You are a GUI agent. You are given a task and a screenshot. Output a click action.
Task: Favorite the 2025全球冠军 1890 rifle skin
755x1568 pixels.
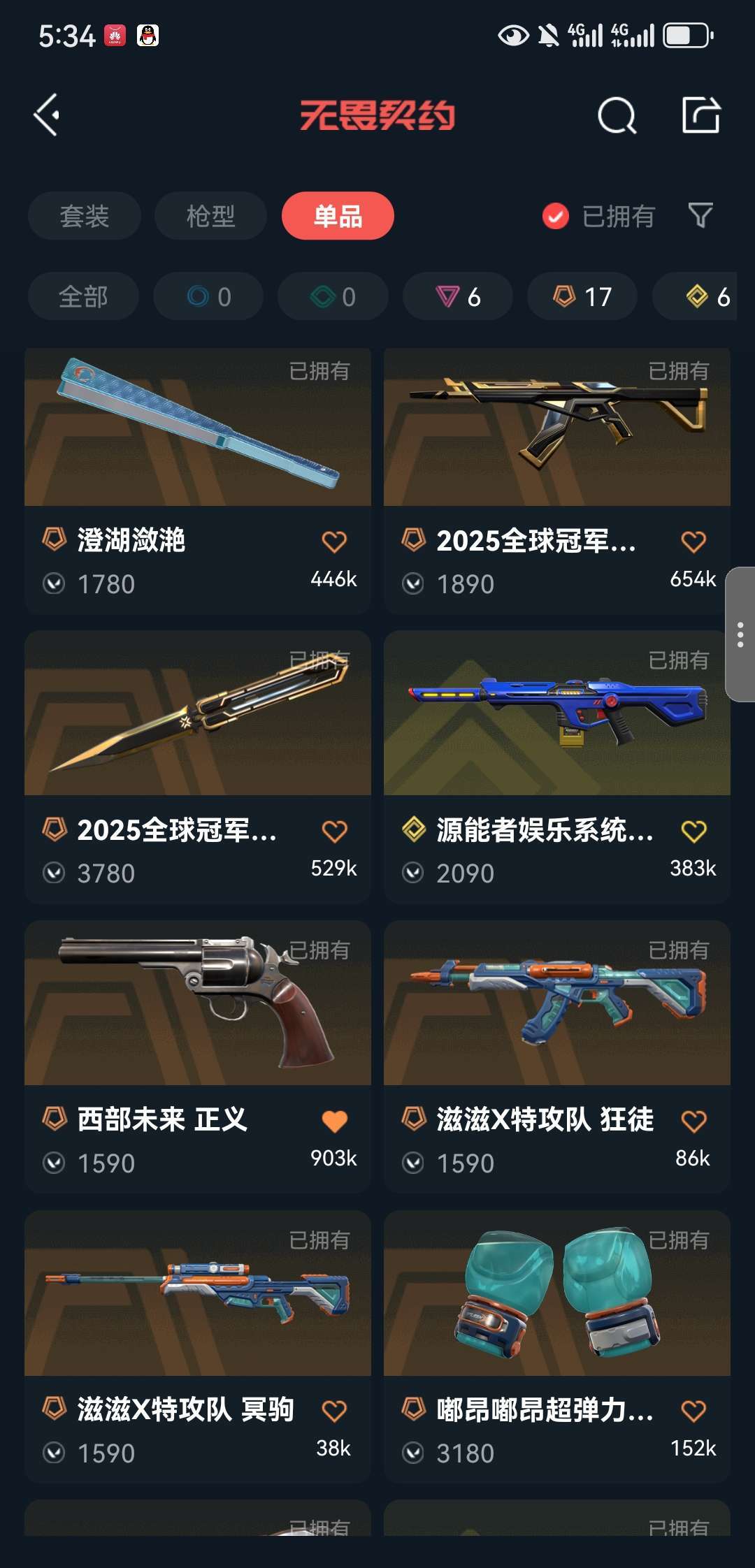click(x=693, y=542)
